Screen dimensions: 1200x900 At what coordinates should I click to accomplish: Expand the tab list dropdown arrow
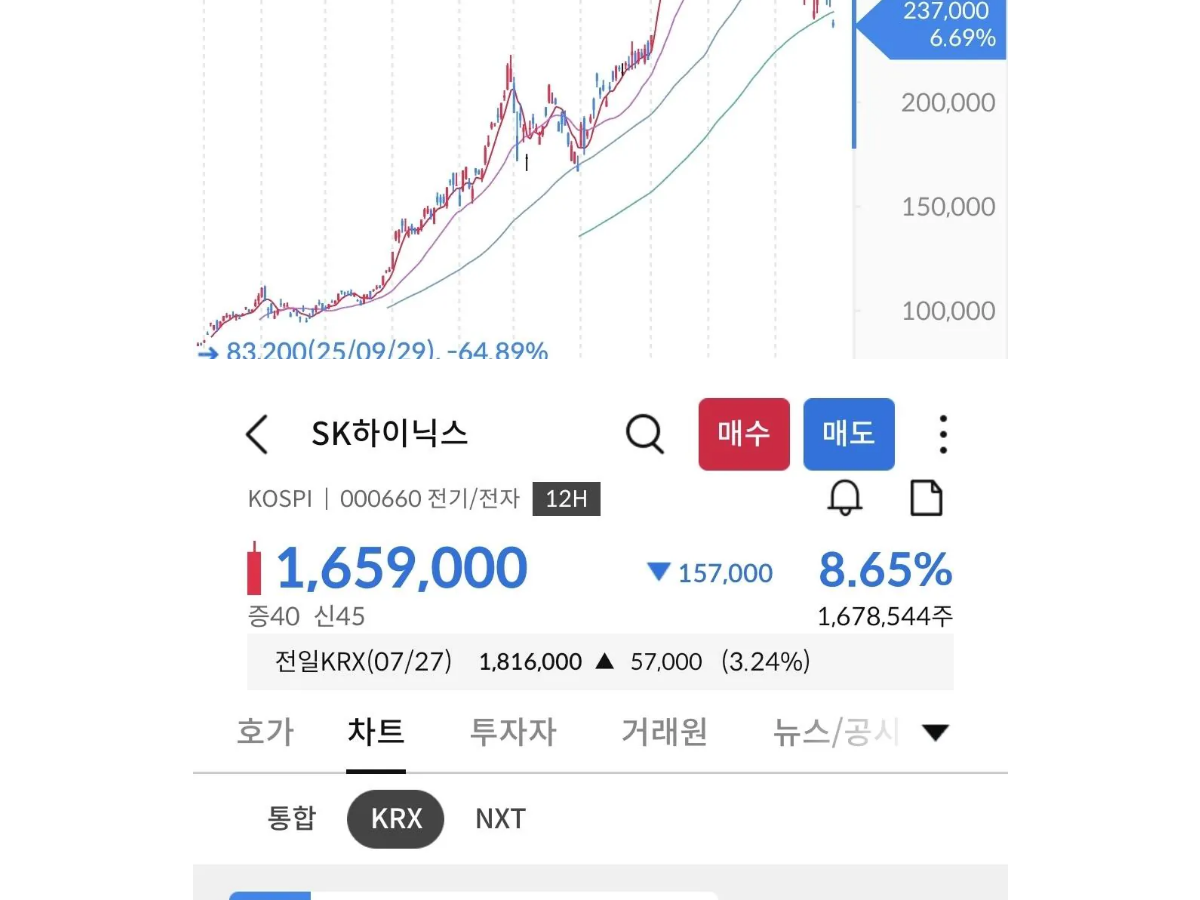(x=935, y=733)
